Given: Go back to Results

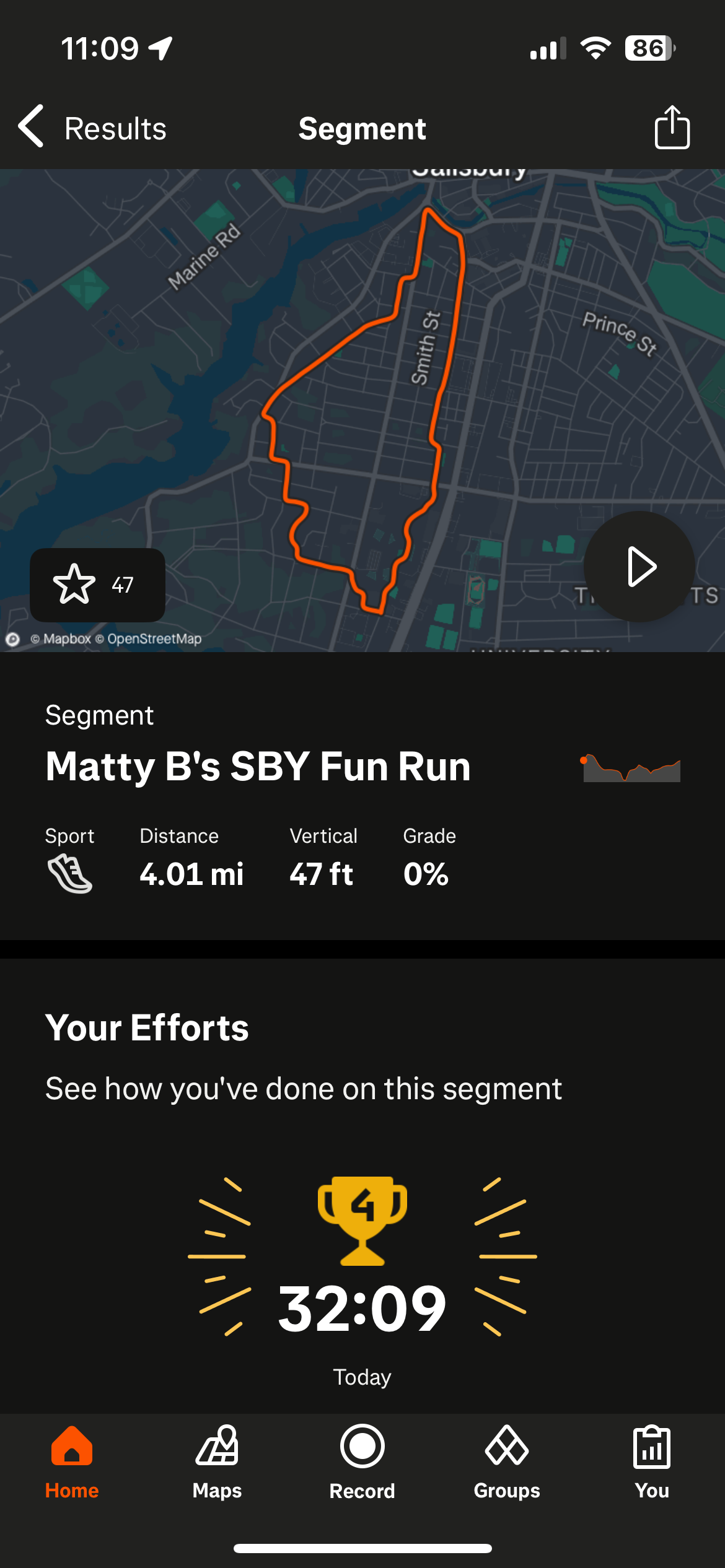Looking at the screenshot, I should click(x=92, y=128).
